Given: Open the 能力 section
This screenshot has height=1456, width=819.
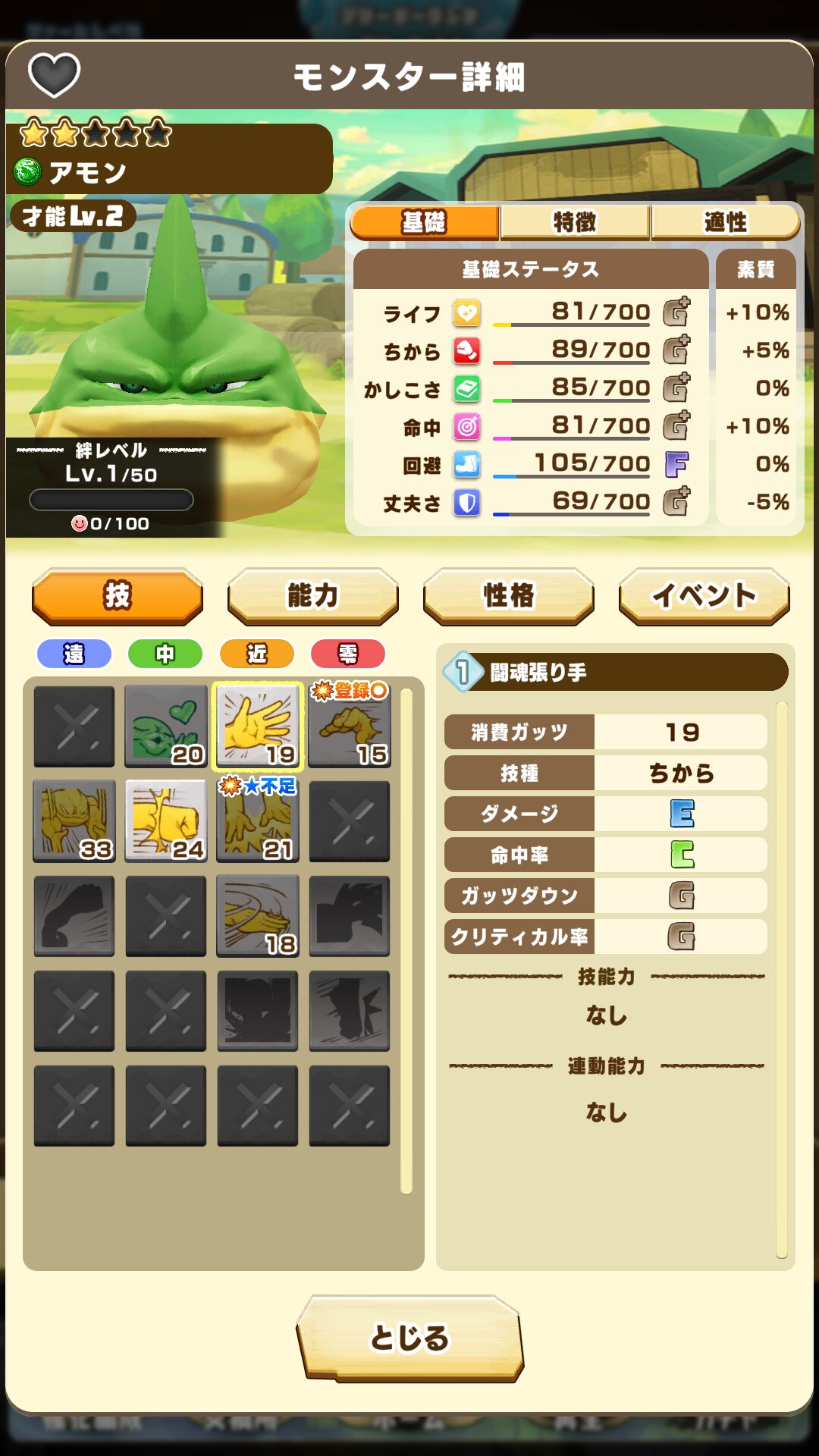Looking at the screenshot, I should tap(313, 596).
